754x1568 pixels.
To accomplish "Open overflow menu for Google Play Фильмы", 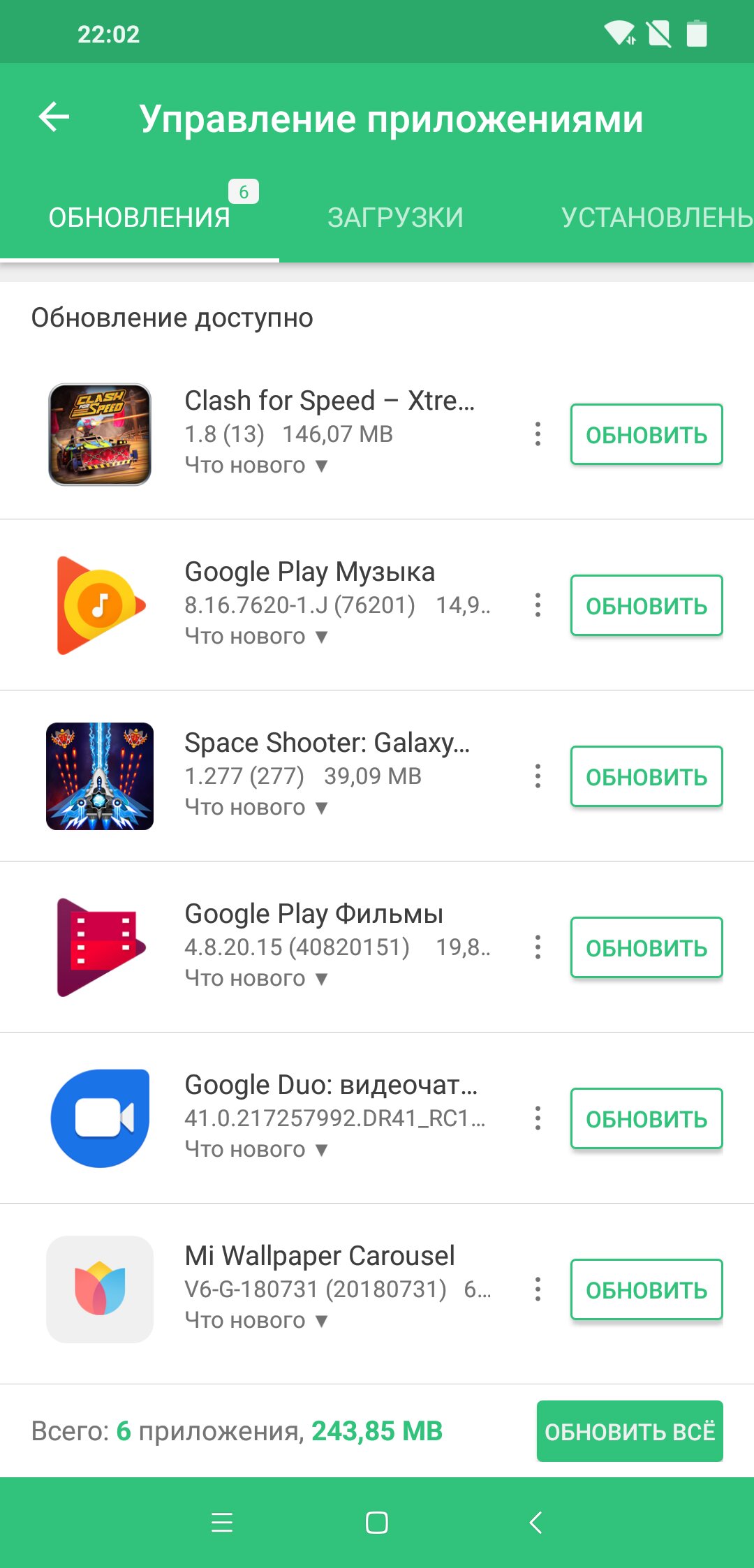I will [538, 947].
